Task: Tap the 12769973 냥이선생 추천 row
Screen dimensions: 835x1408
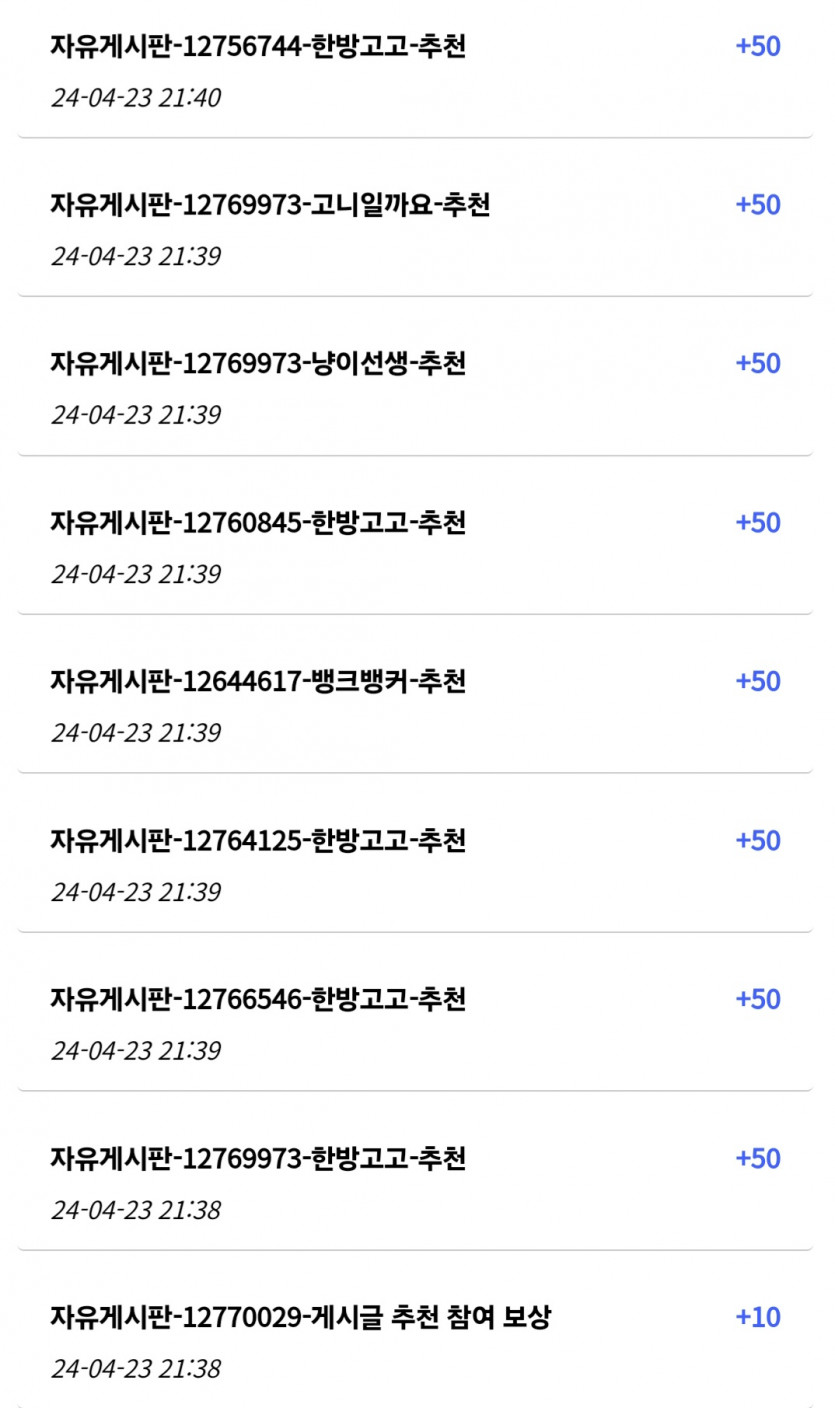Action: tap(258, 364)
